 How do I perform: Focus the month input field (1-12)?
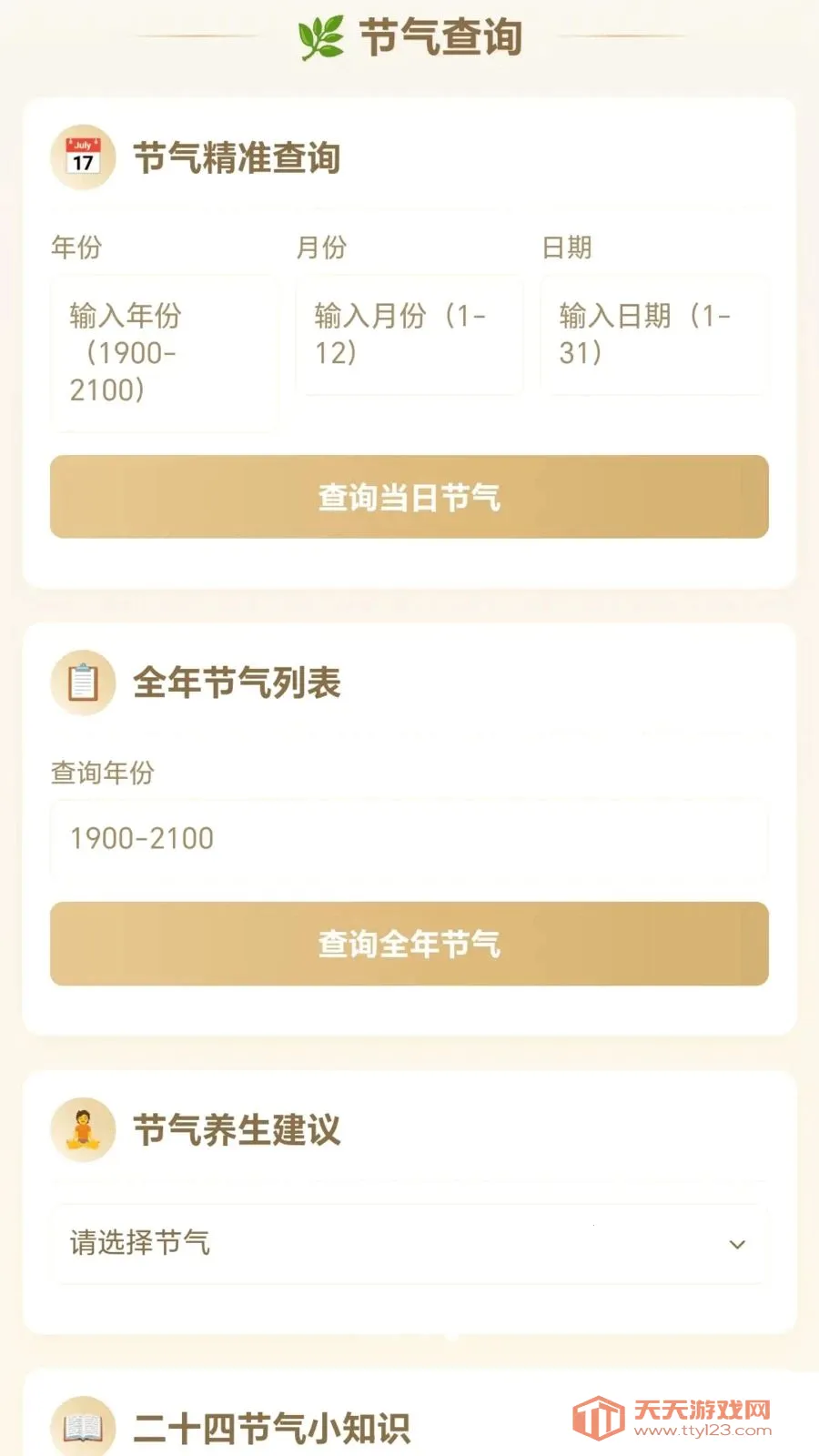coord(409,335)
